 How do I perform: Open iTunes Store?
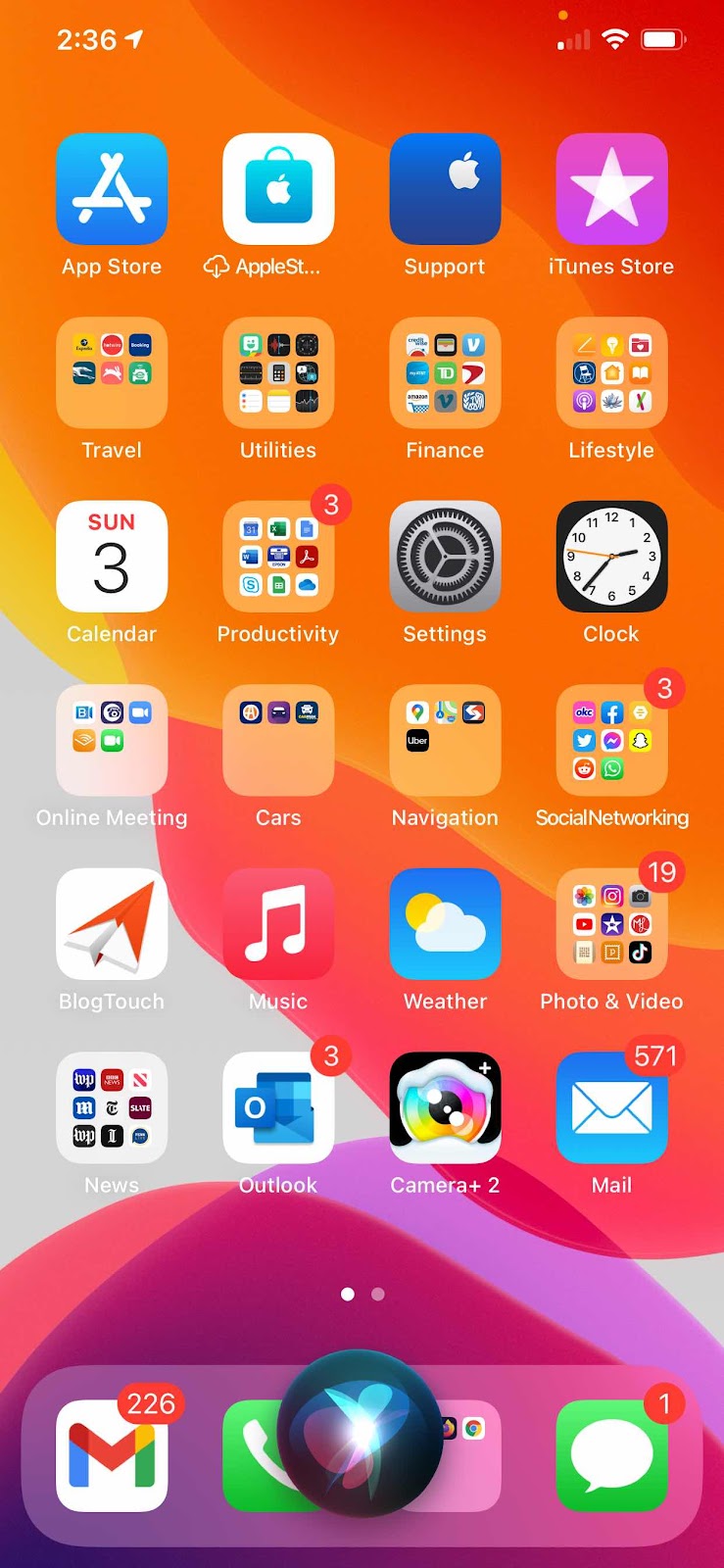(x=611, y=189)
